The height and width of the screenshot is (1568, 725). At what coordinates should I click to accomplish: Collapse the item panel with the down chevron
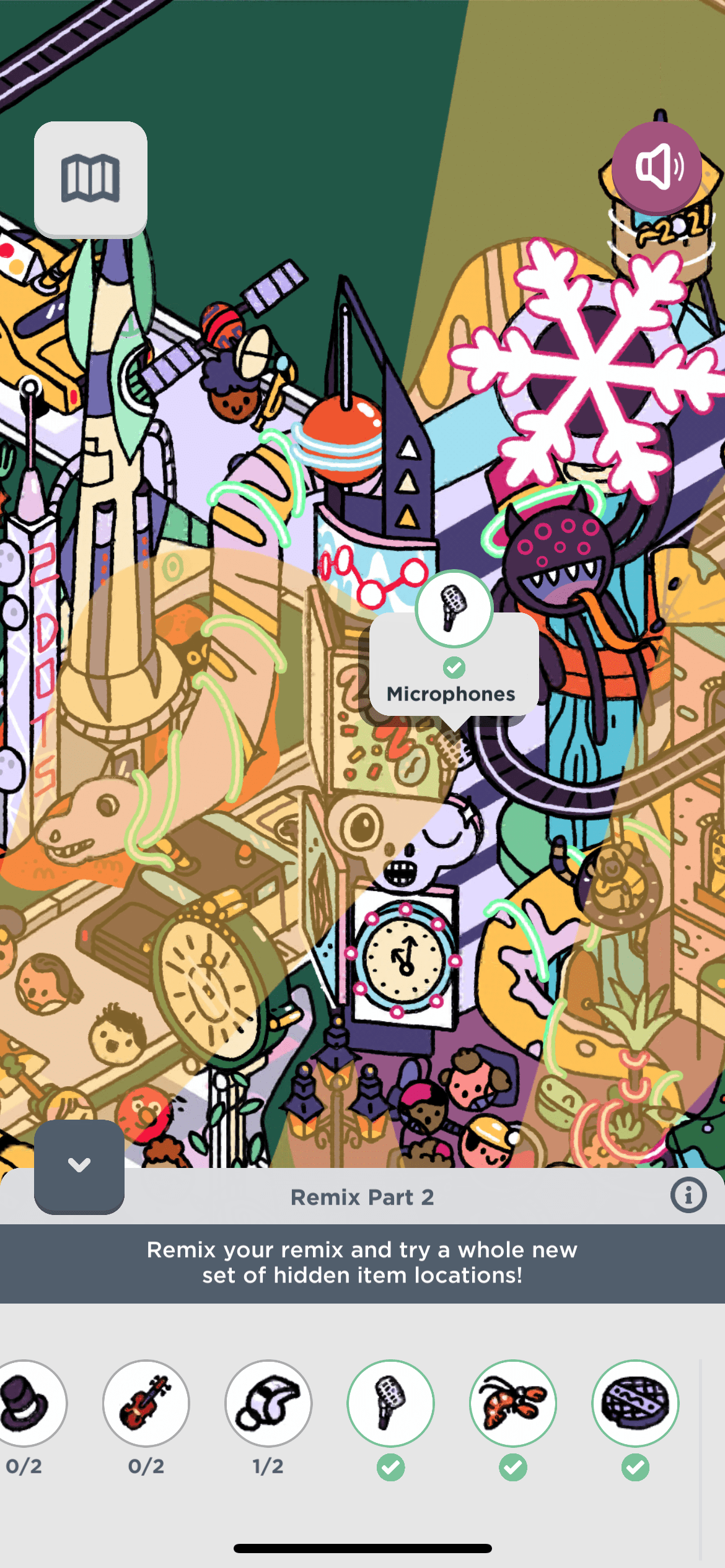(x=79, y=1165)
